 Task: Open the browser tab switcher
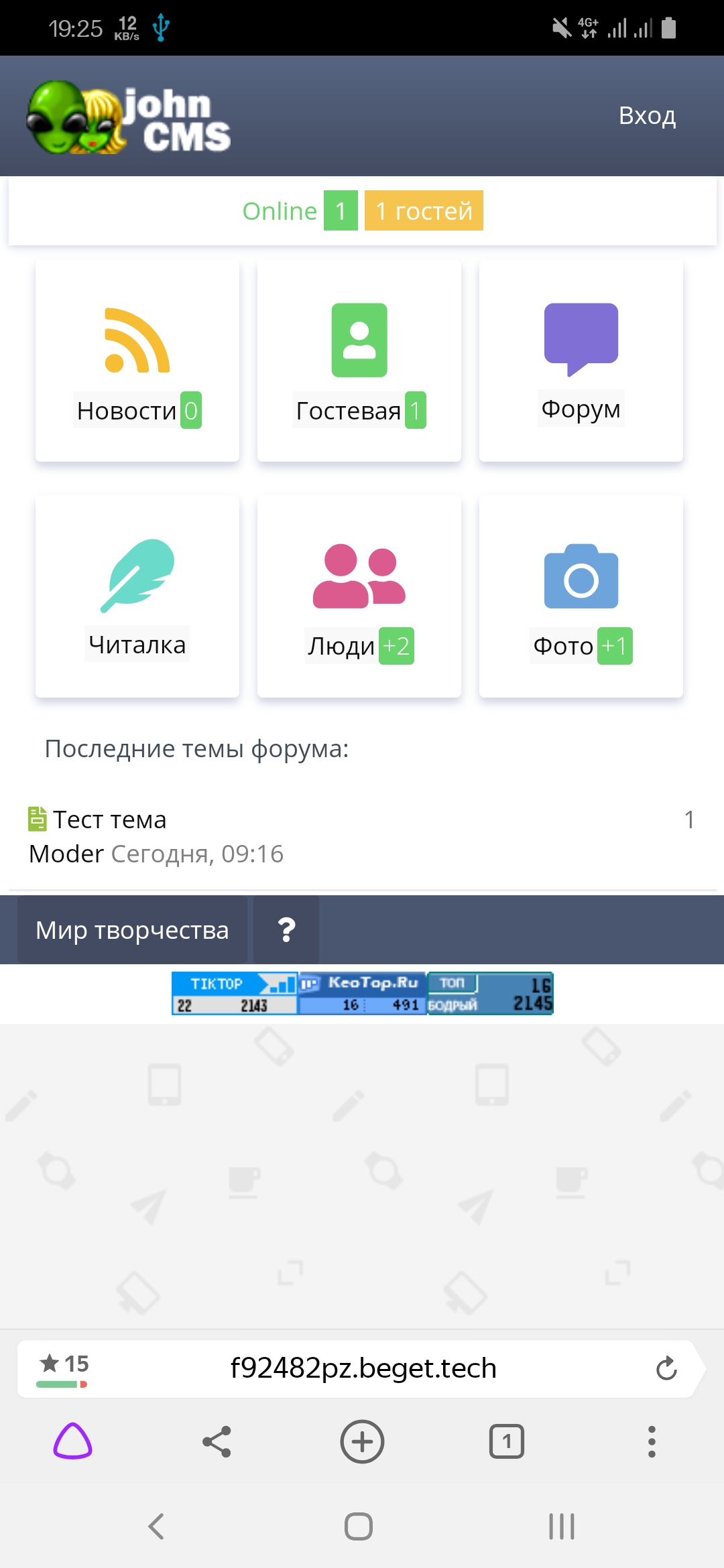point(507,1441)
